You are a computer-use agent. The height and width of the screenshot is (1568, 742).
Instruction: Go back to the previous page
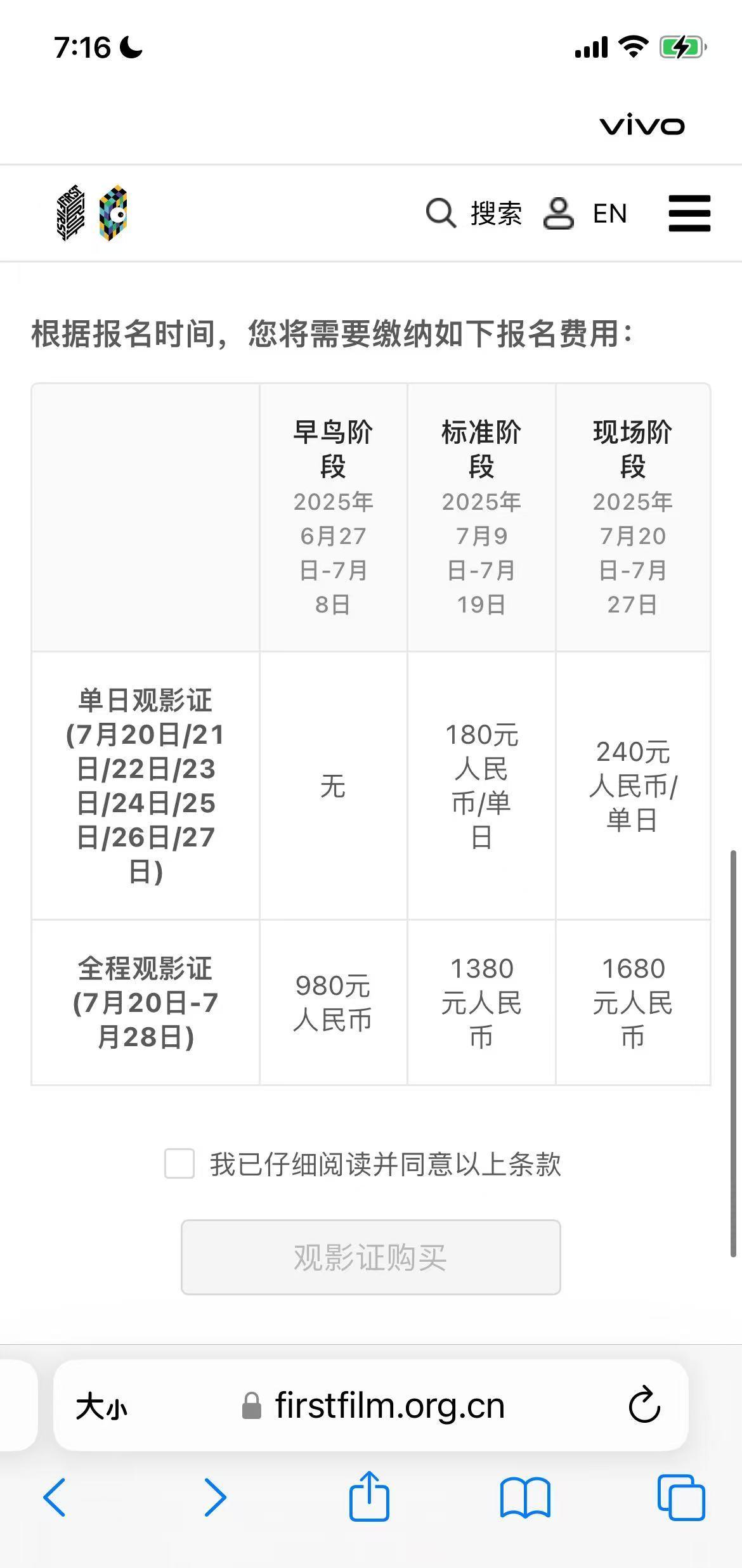click(x=55, y=1498)
